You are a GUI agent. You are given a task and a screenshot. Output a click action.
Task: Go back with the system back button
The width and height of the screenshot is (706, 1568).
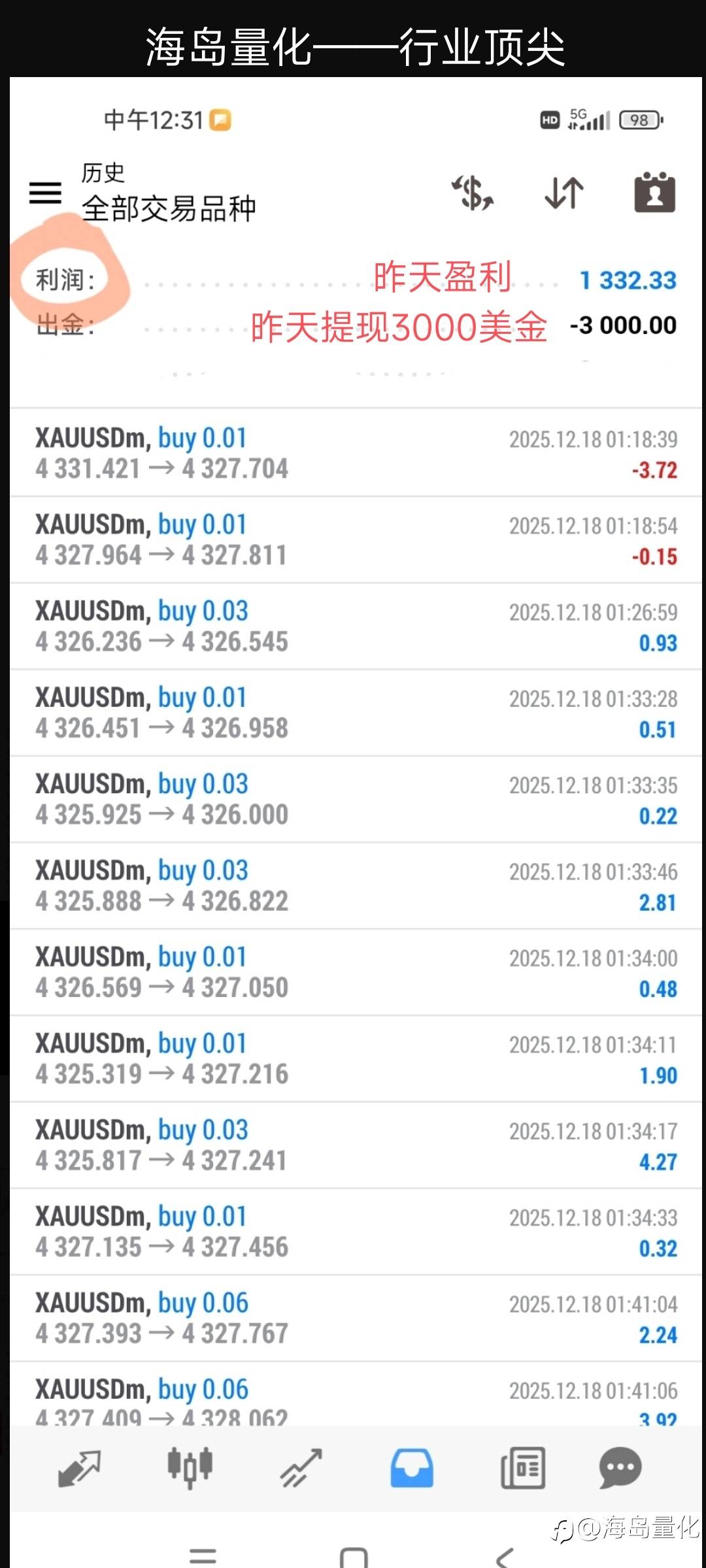[504, 1557]
